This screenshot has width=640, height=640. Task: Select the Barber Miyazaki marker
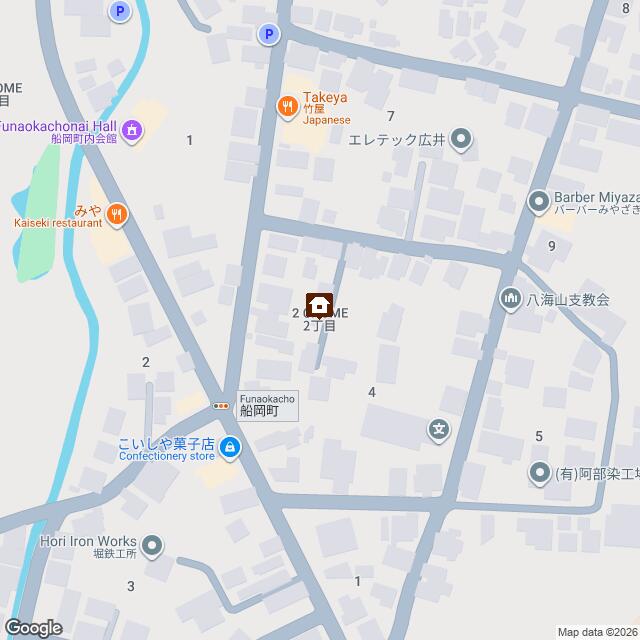[x=539, y=199]
